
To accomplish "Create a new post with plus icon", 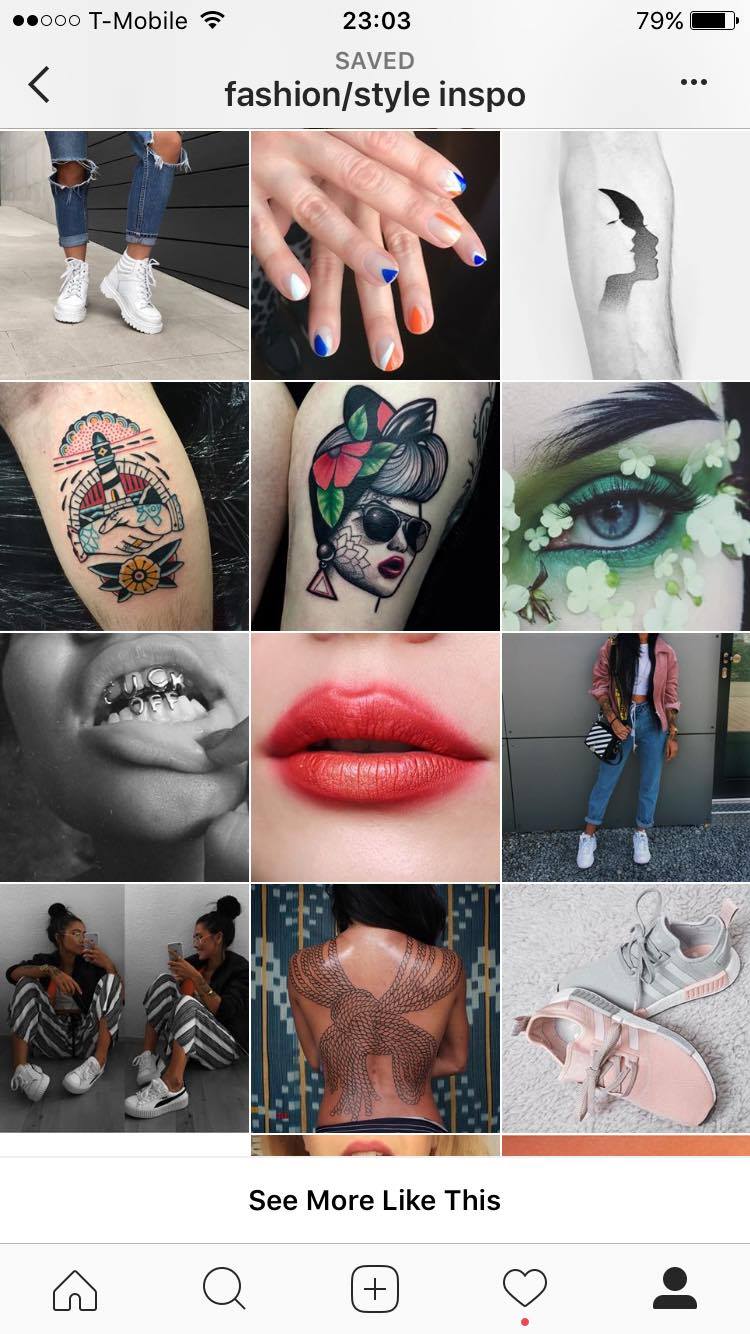I will (375, 1289).
